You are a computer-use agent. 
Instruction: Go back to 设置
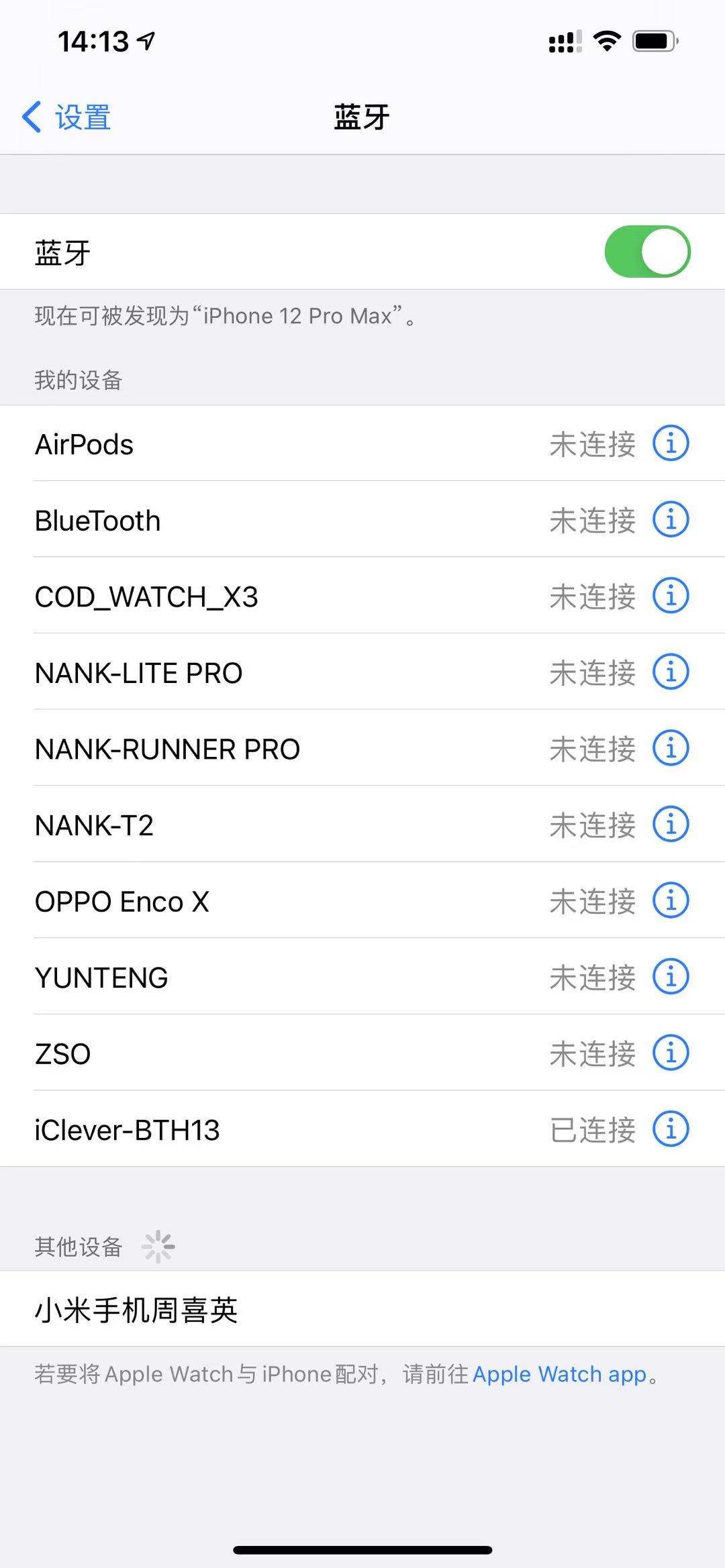(x=66, y=117)
